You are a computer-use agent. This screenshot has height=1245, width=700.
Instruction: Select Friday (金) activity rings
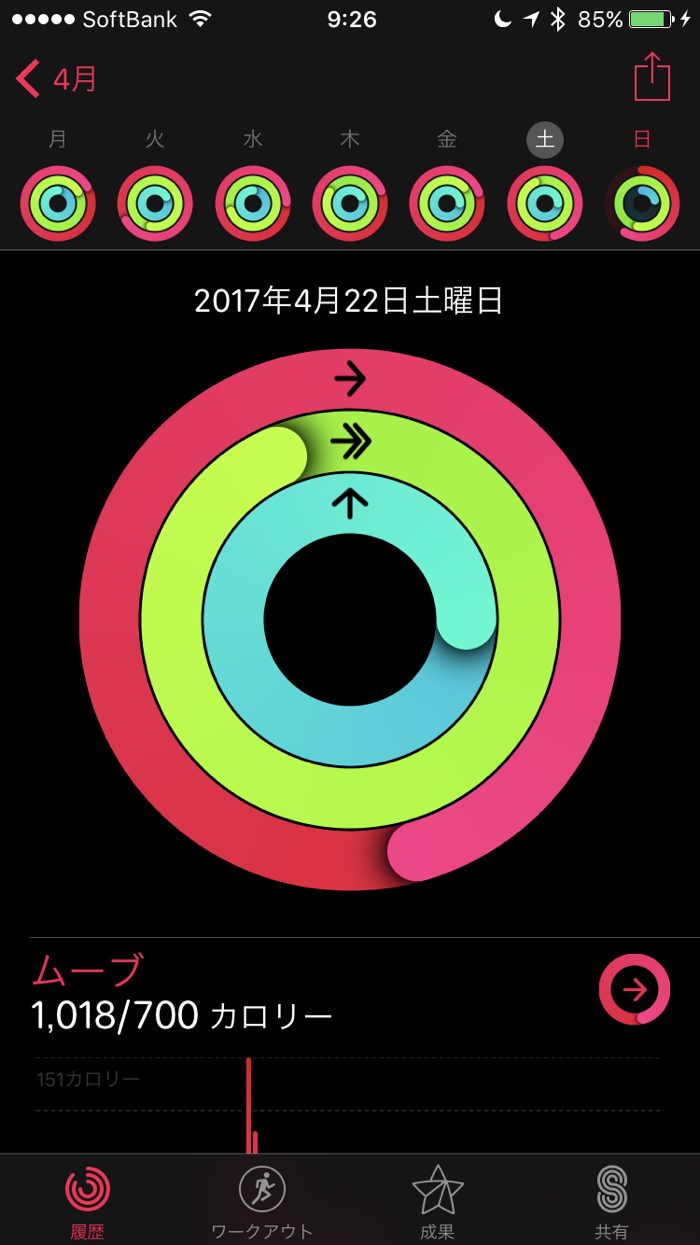pyautogui.click(x=447, y=203)
